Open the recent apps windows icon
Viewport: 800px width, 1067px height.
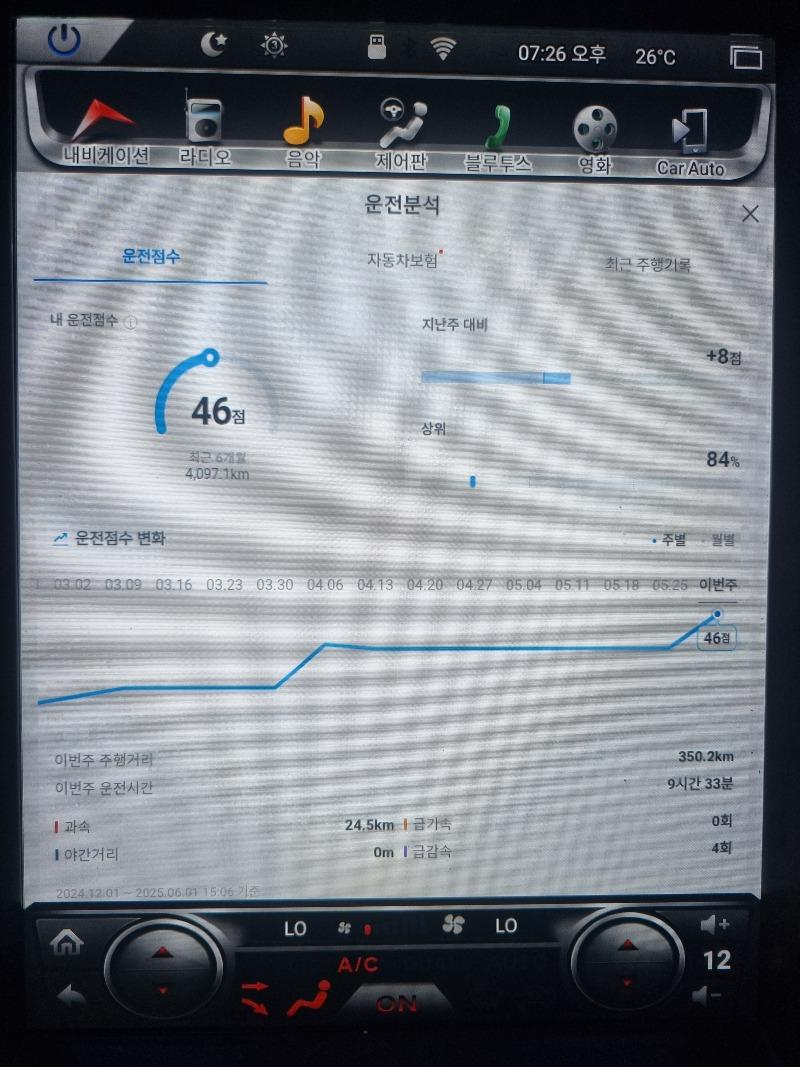pyautogui.click(x=745, y=57)
